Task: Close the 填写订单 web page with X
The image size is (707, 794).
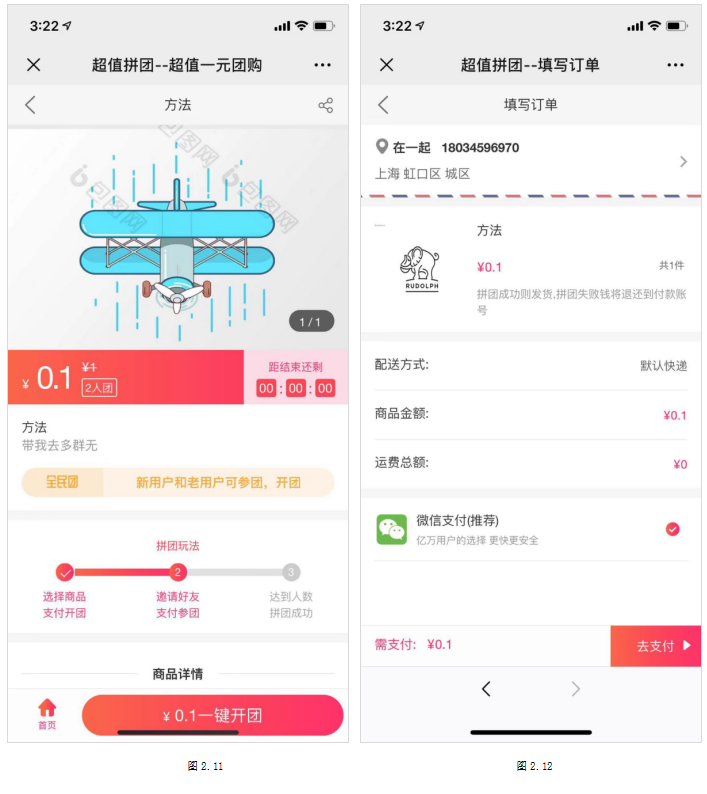Action: [386, 65]
